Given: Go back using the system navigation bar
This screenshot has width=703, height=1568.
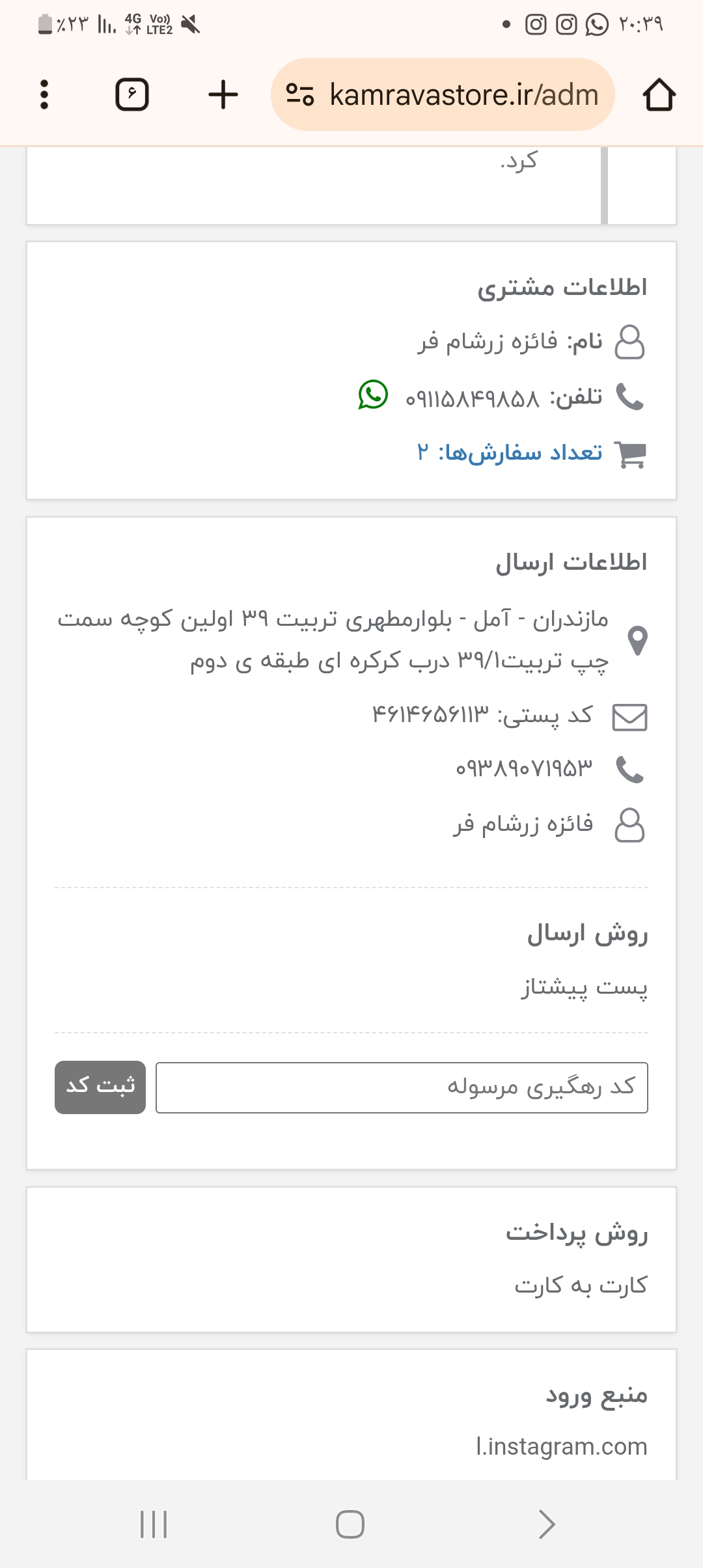Looking at the screenshot, I should [x=547, y=1524].
